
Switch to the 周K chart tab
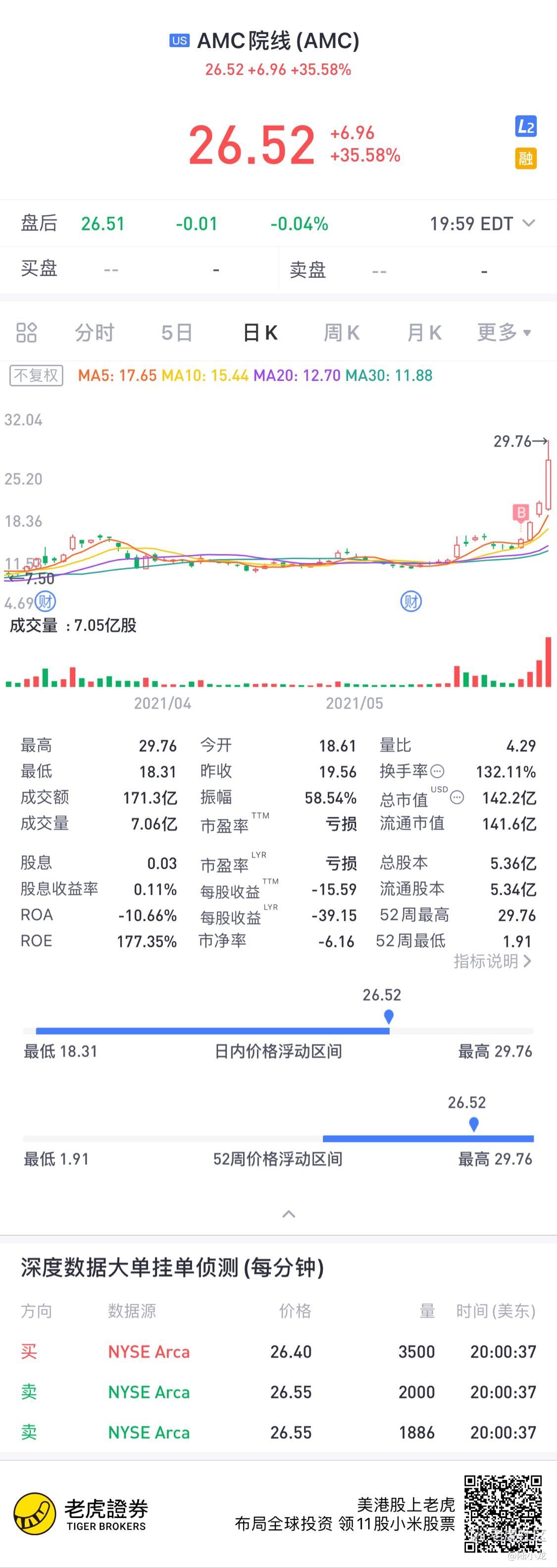coord(342,332)
